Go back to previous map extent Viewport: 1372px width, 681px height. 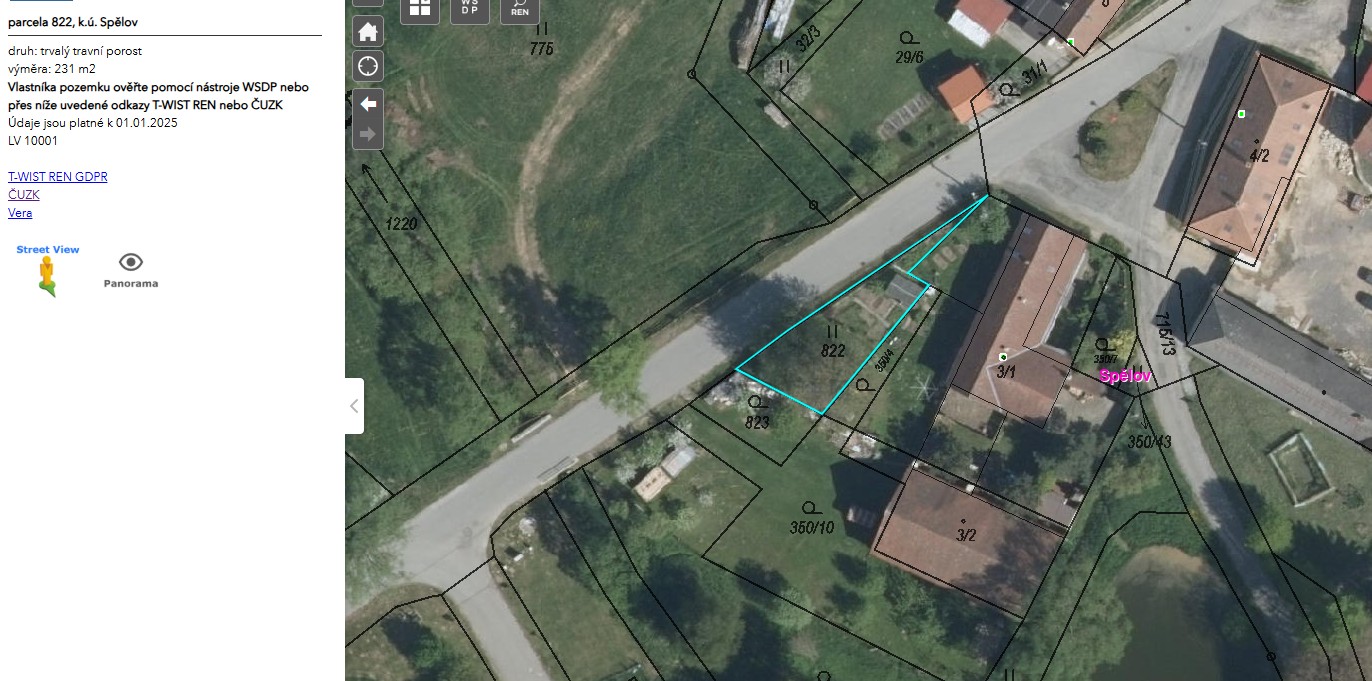click(368, 104)
